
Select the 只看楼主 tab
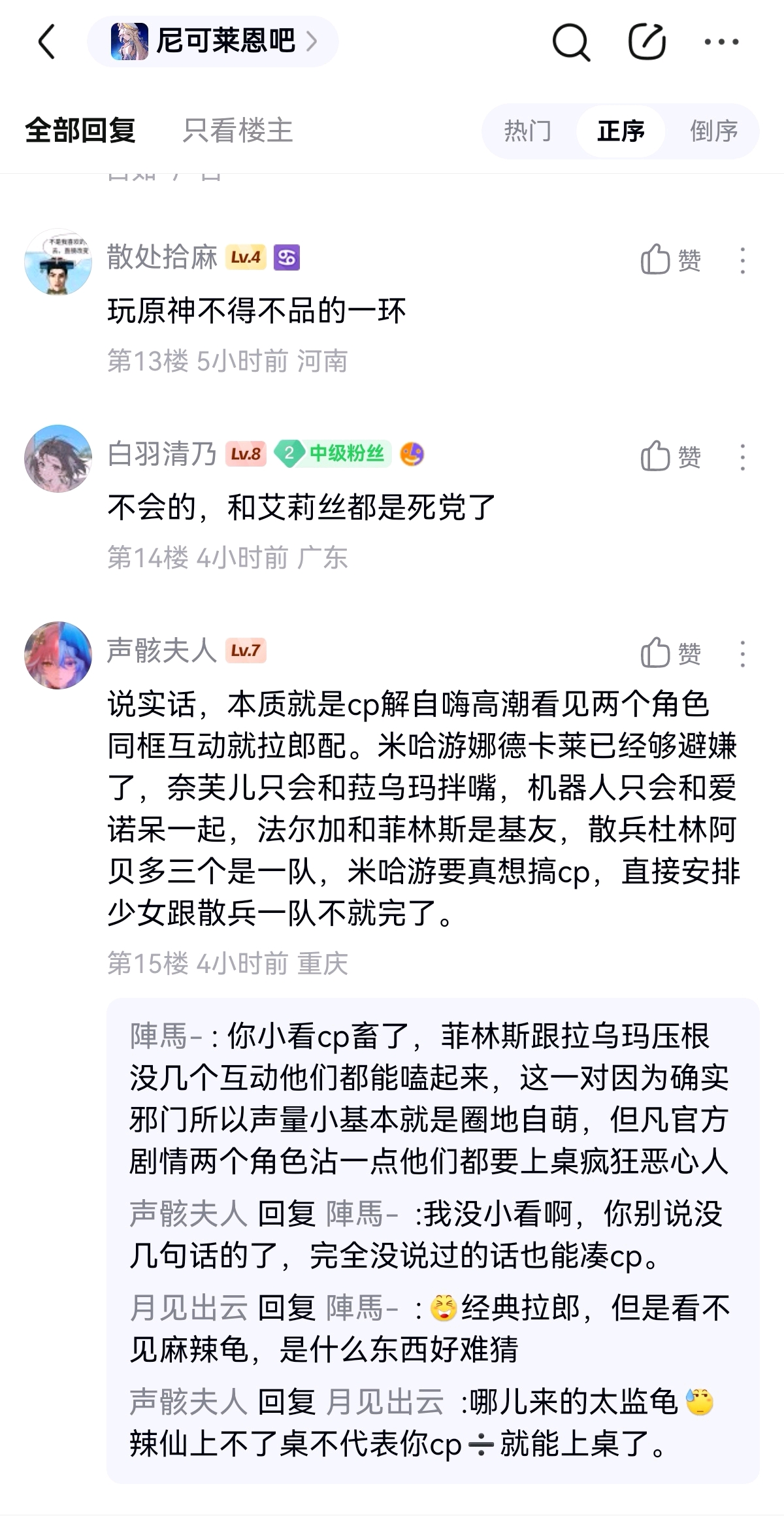(238, 131)
